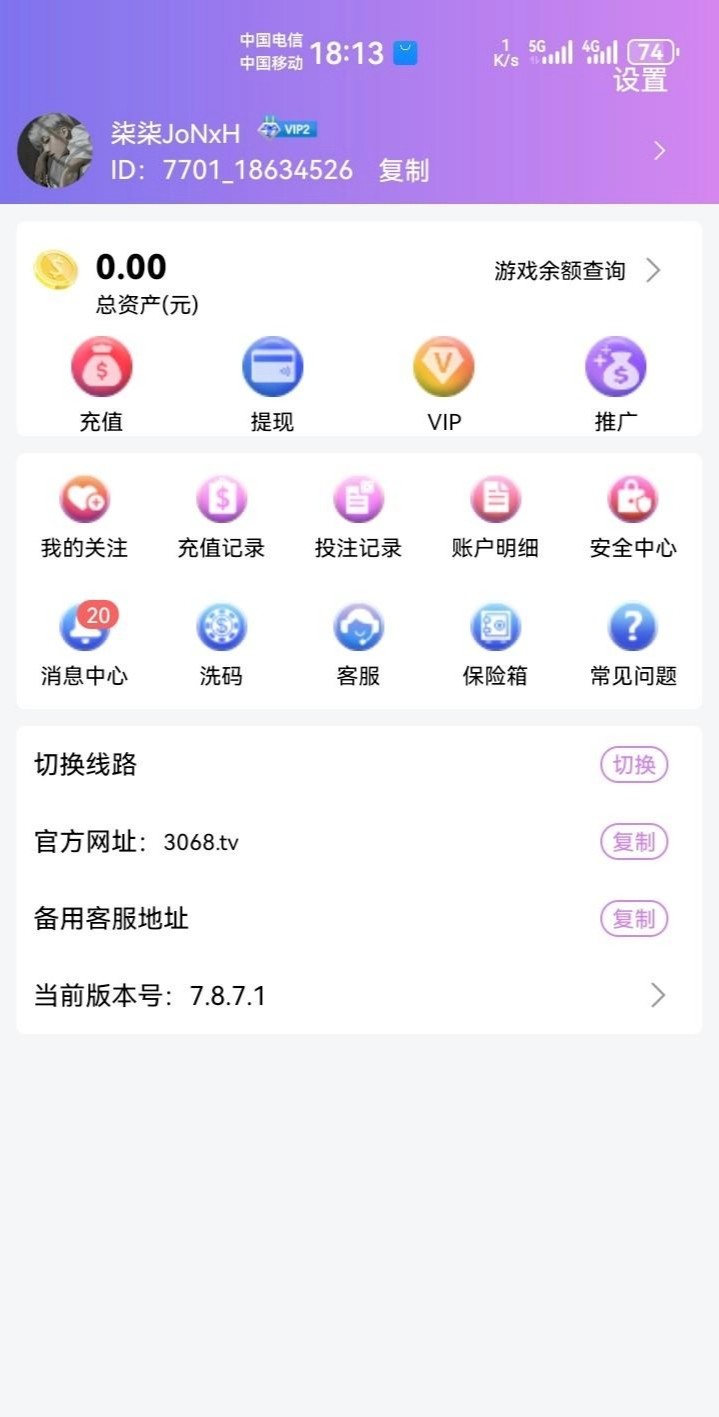Screen dimensions: 719x1417
Task: Tap 切换 to switch line
Action: pos(634,765)
